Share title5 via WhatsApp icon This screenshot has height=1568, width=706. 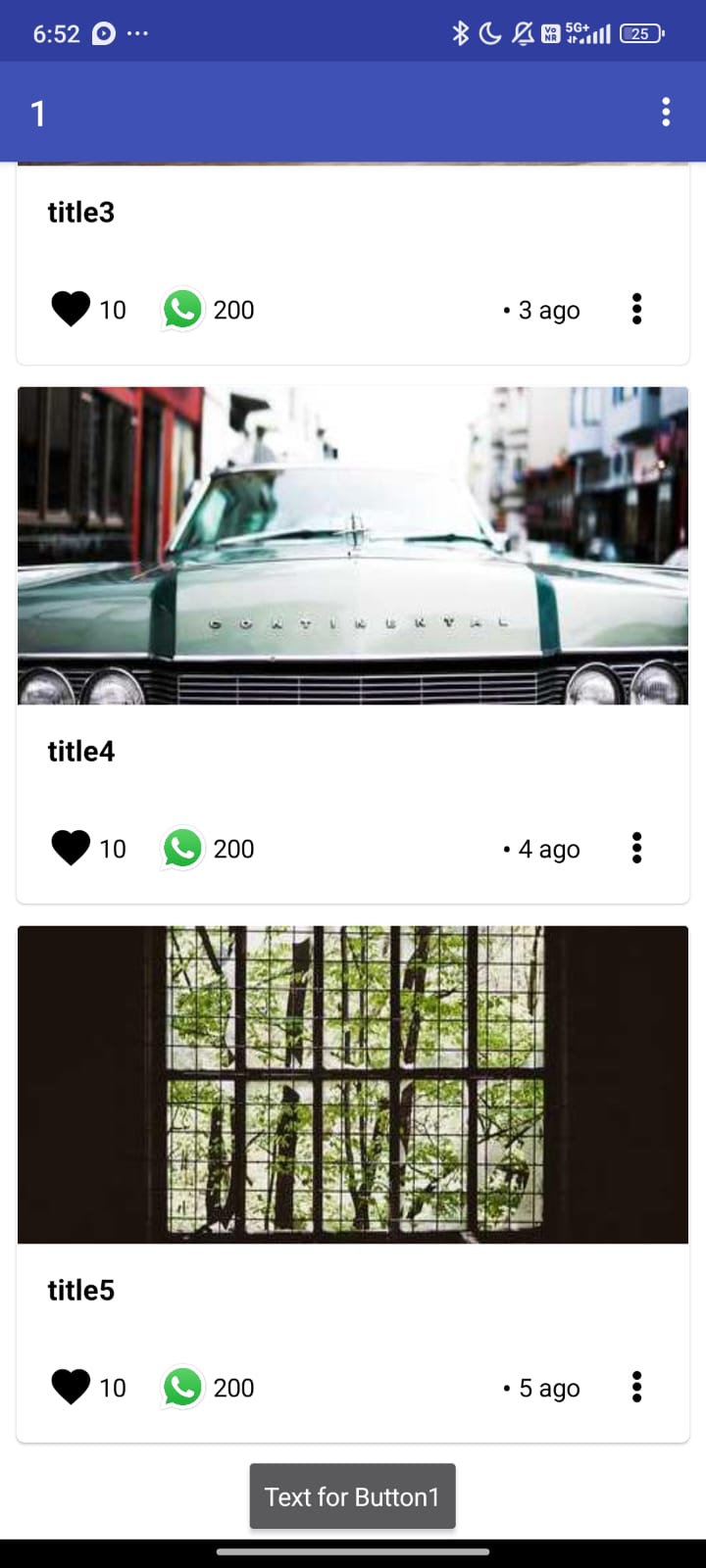click(182, 1388)
